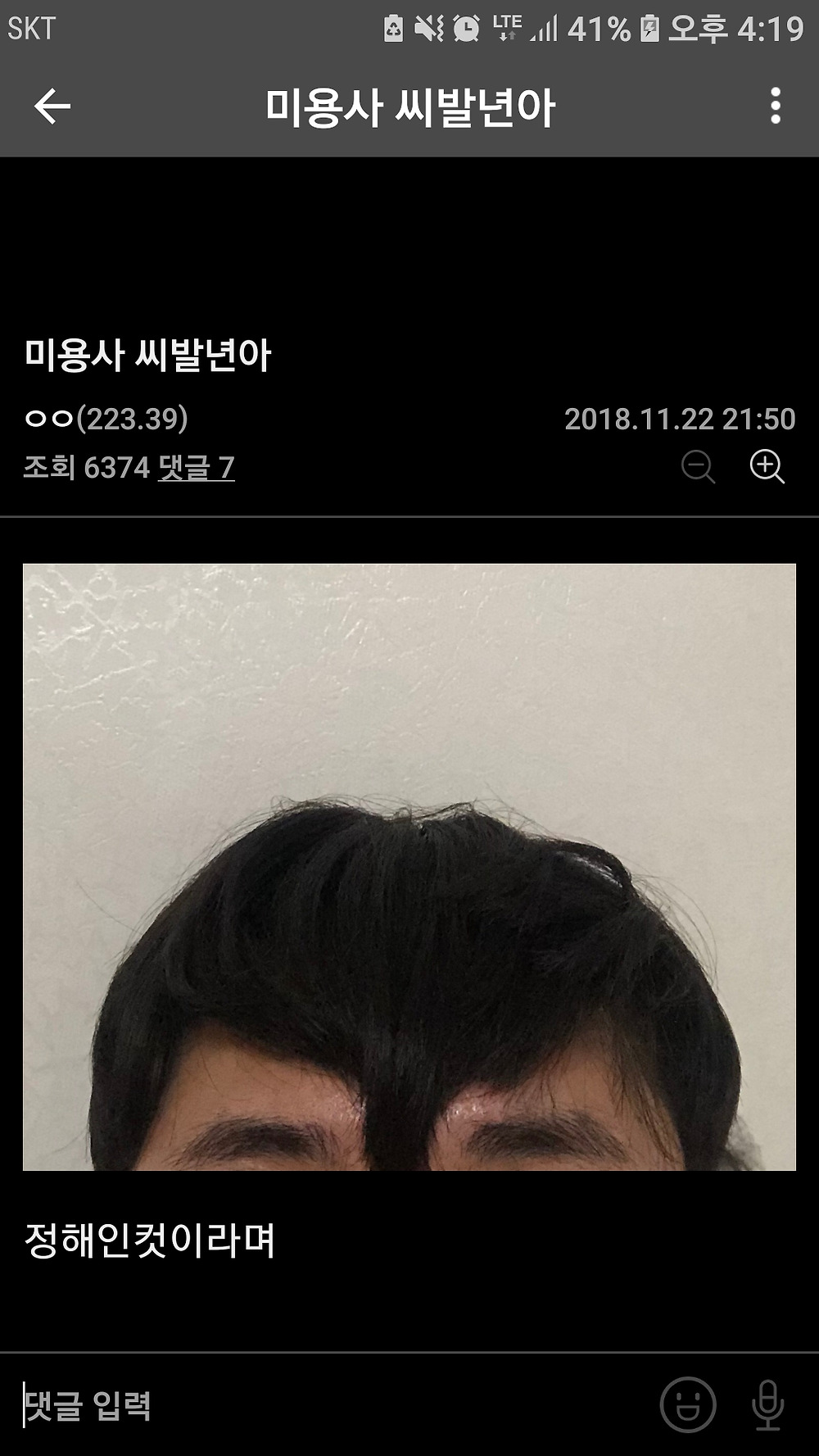Start voice input with the microphone
The width and height of the screenshot is (819, 1456).
[767, 1404]
